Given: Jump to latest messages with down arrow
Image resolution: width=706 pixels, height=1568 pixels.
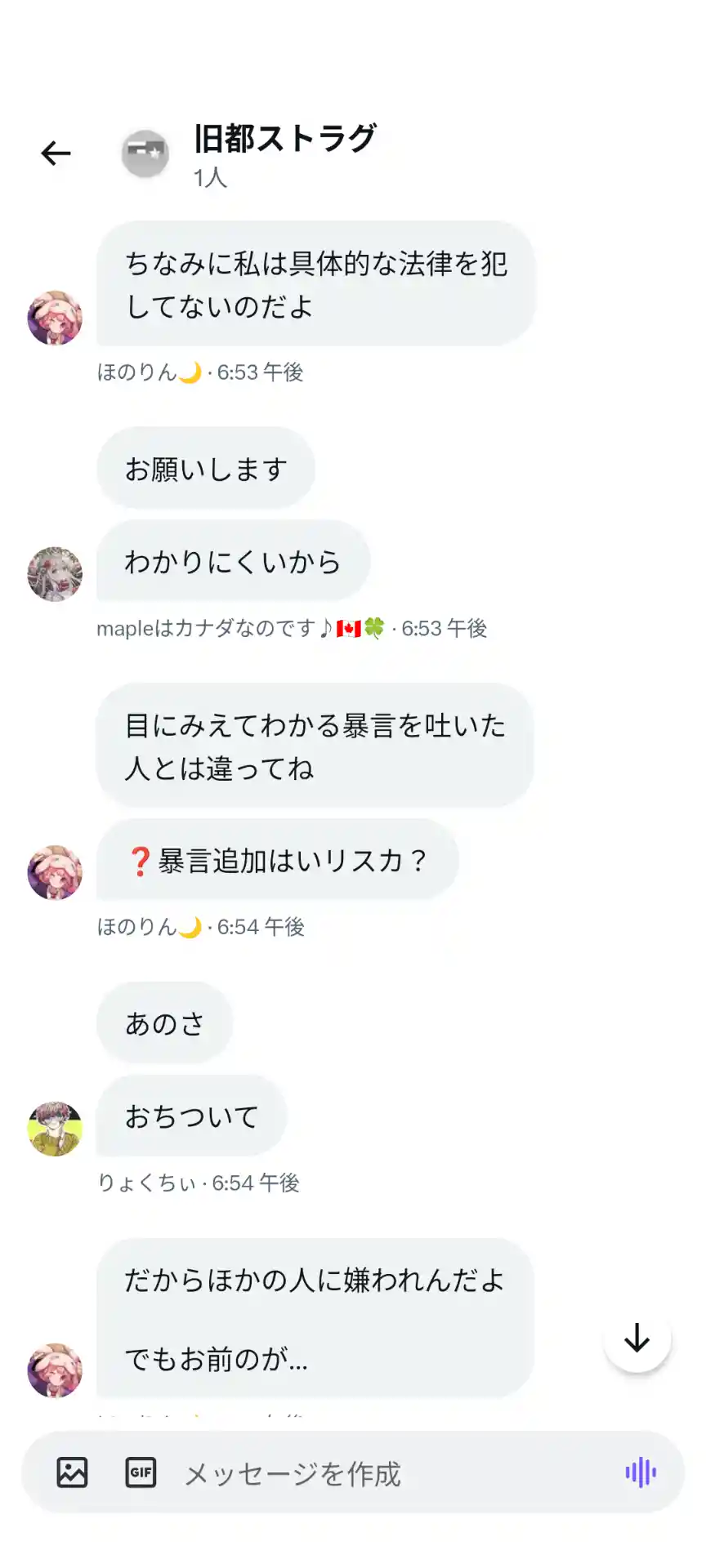Looking at the screenshot, I should (637, 1339).
